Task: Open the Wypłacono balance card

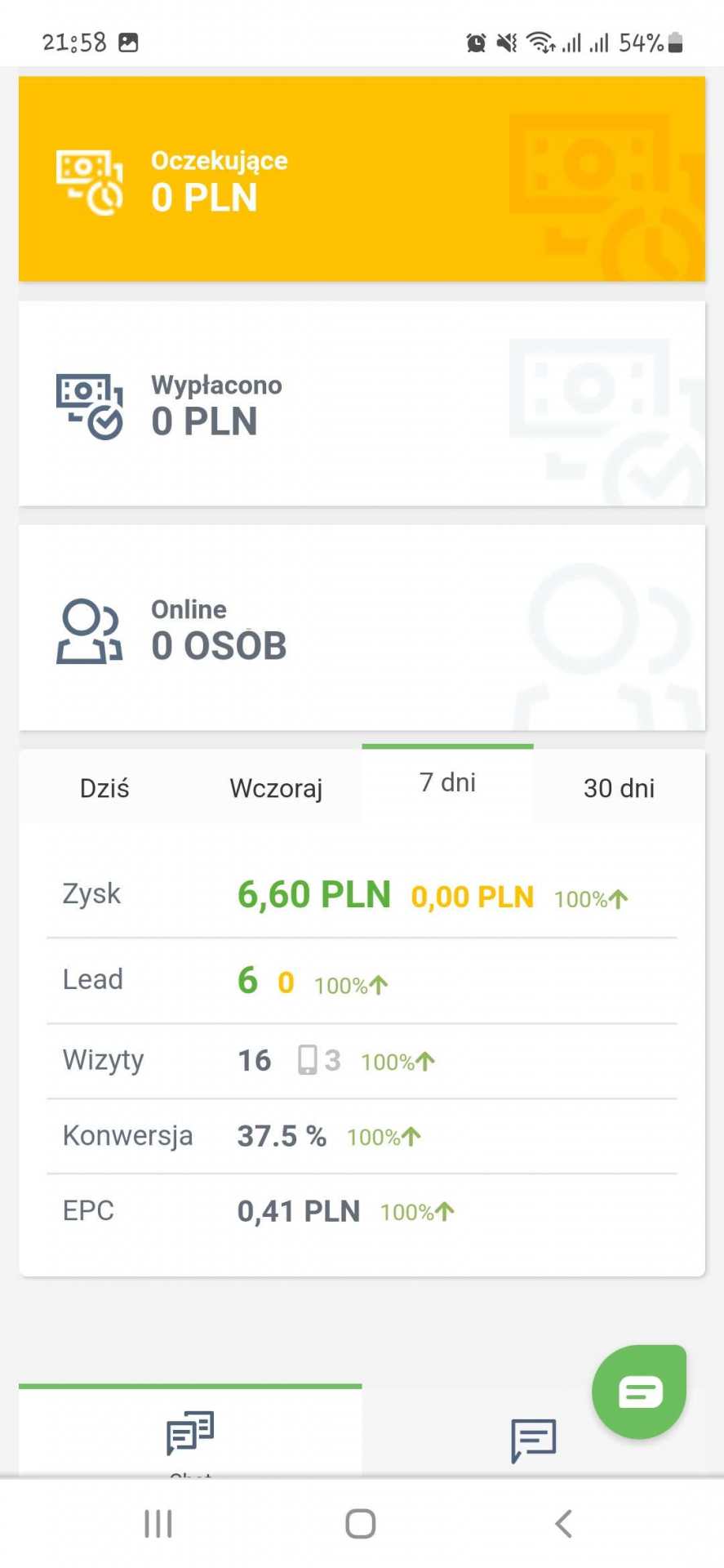Action: [362, 403]
